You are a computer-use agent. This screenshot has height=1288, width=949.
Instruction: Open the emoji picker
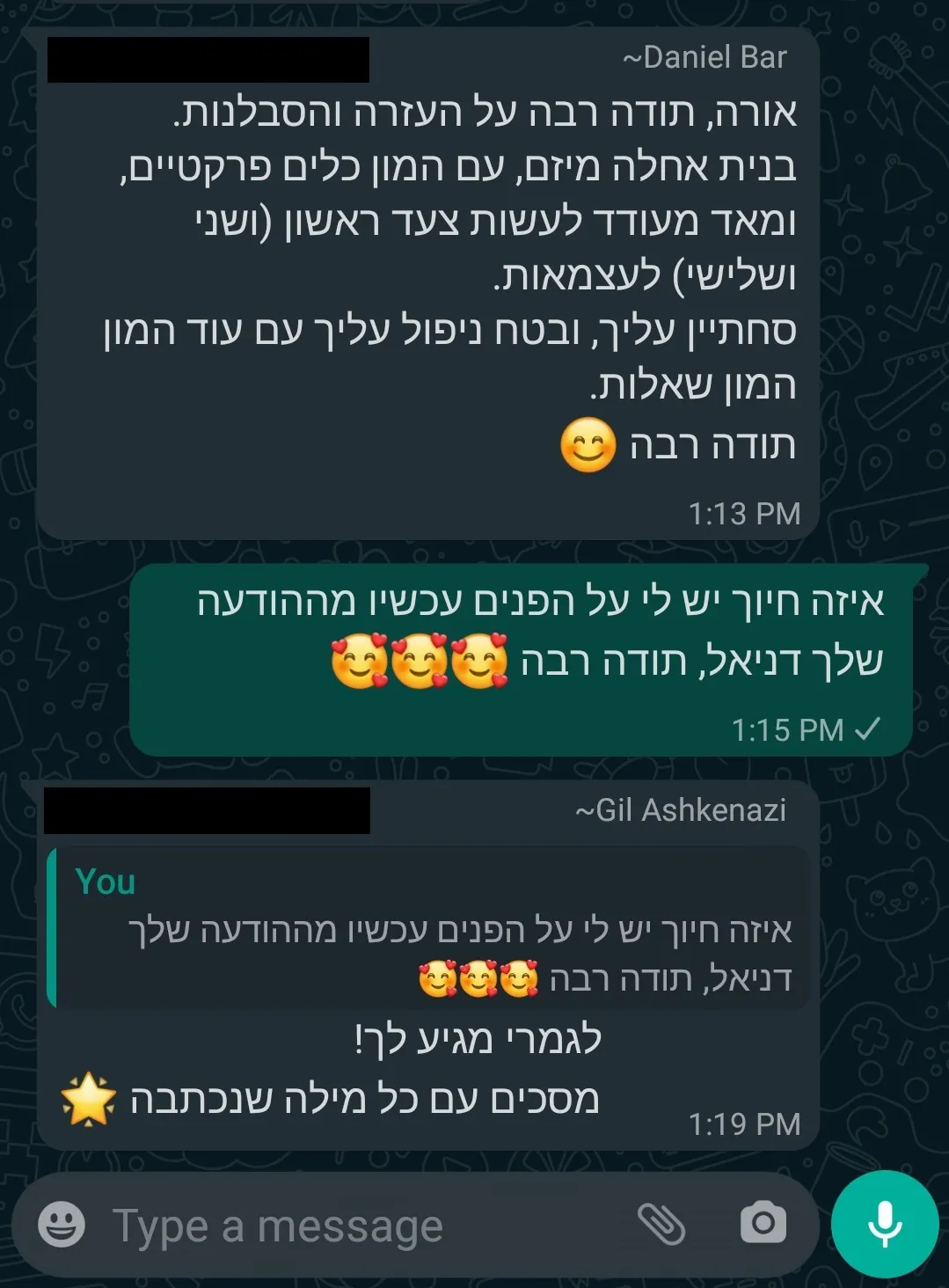click(x=62, y=1224)
